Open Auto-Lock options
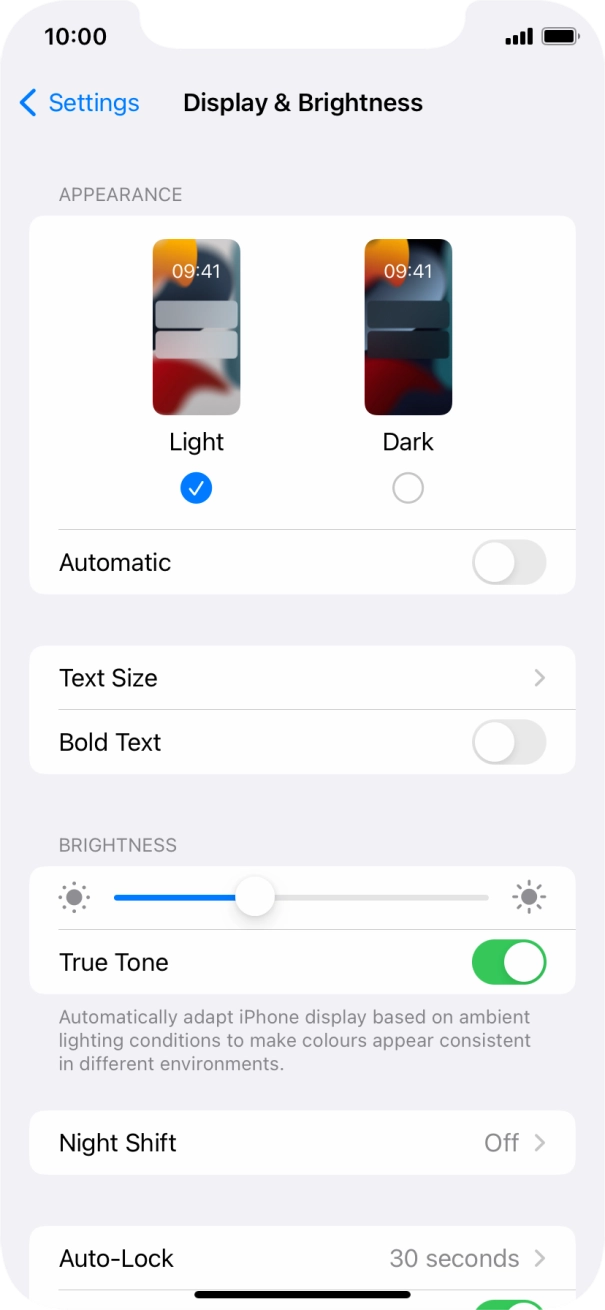Screen dimensions: 605x1310 point(302,1258)
